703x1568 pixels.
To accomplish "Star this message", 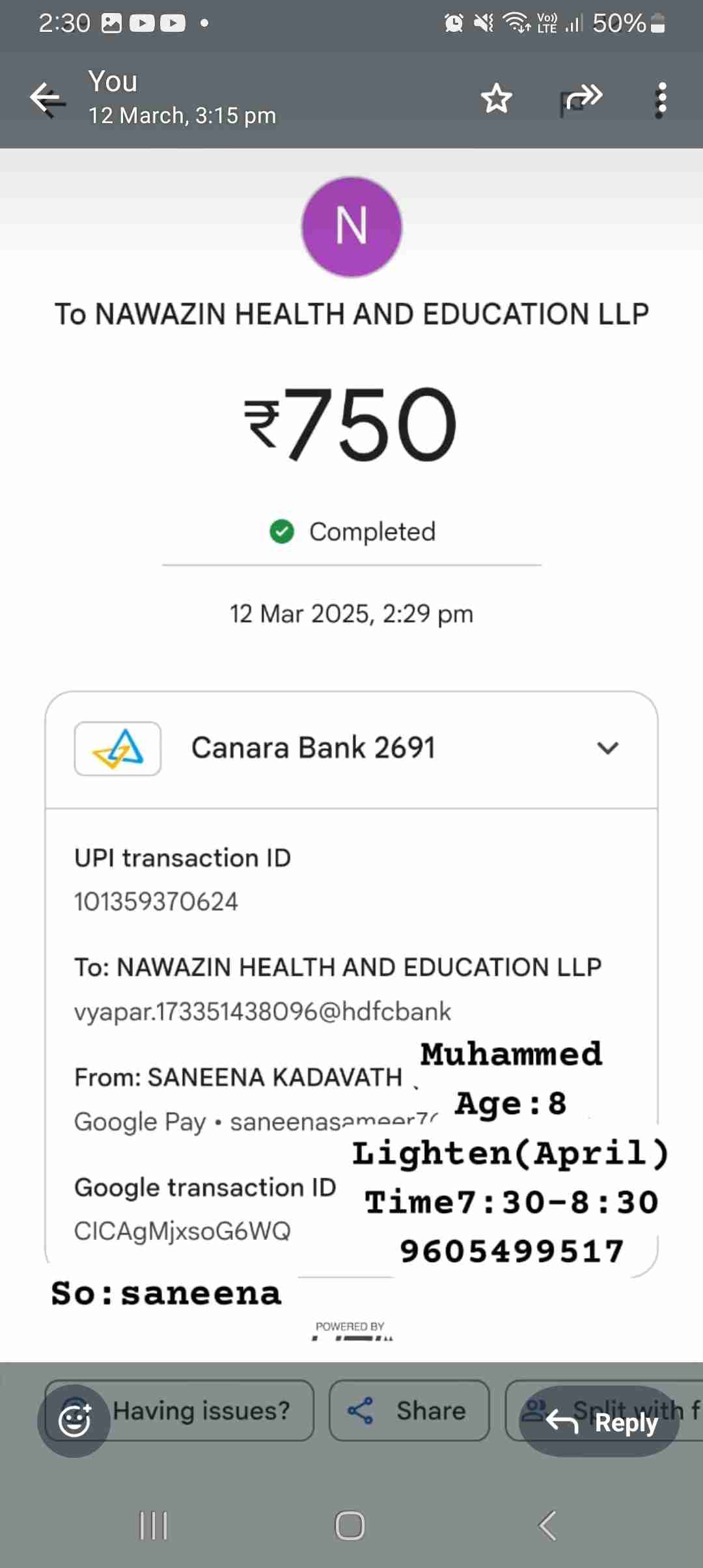I will coord(497,99).
